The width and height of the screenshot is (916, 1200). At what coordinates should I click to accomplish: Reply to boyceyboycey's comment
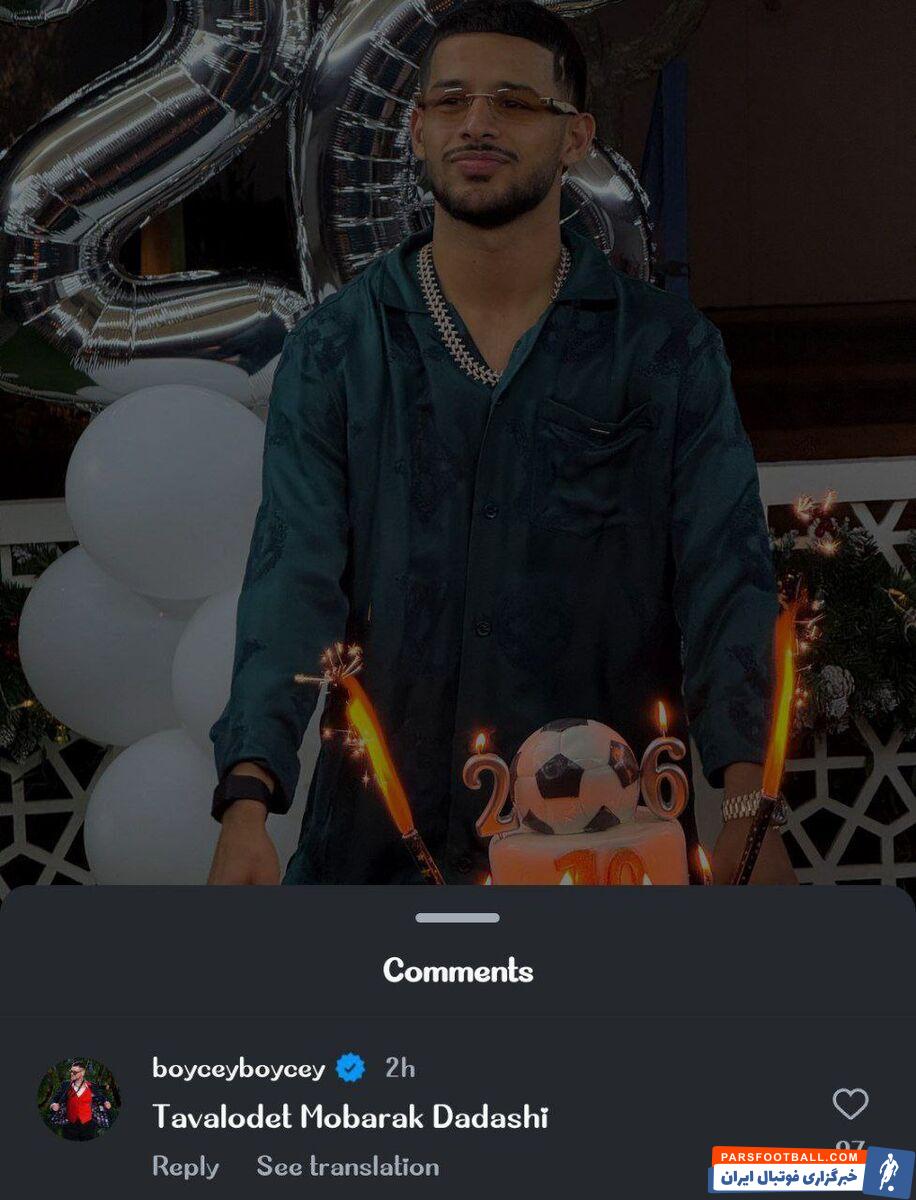185,1166
